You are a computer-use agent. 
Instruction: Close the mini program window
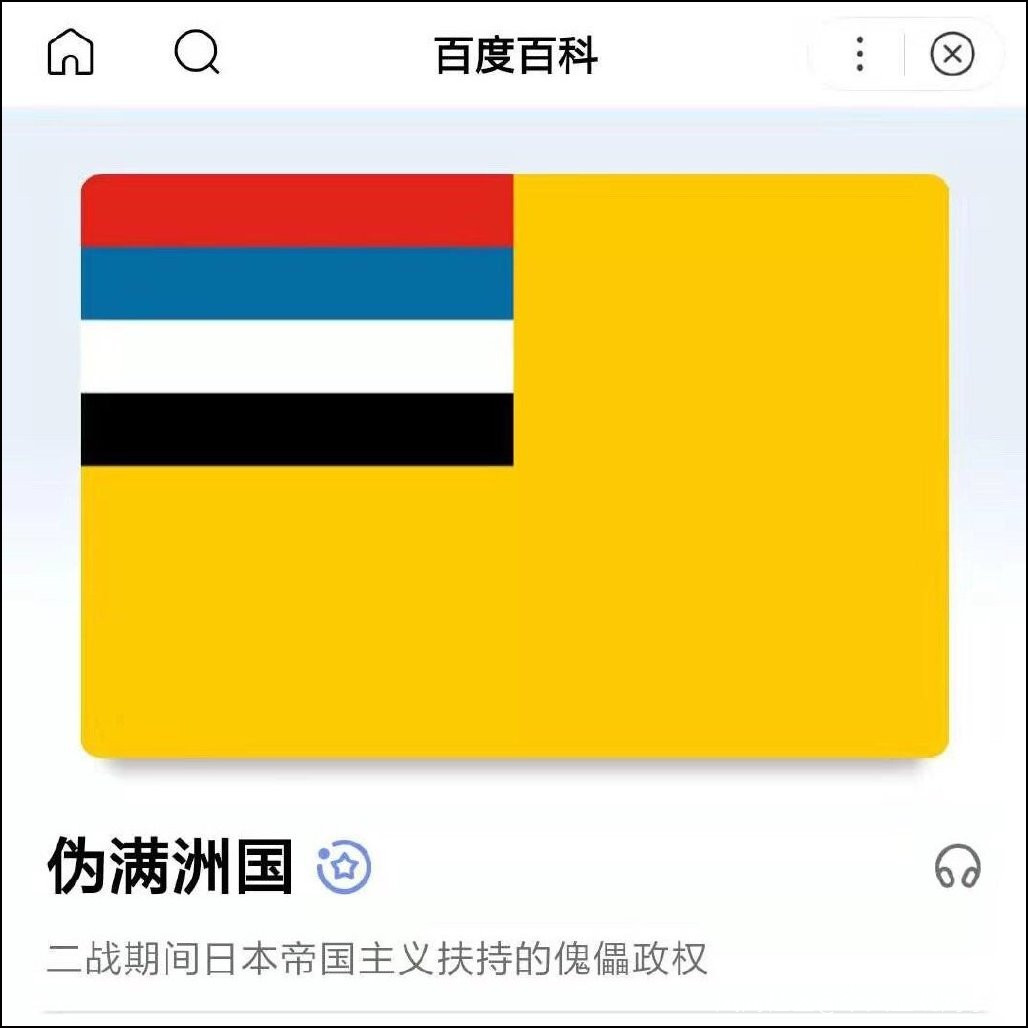point(952,54)
